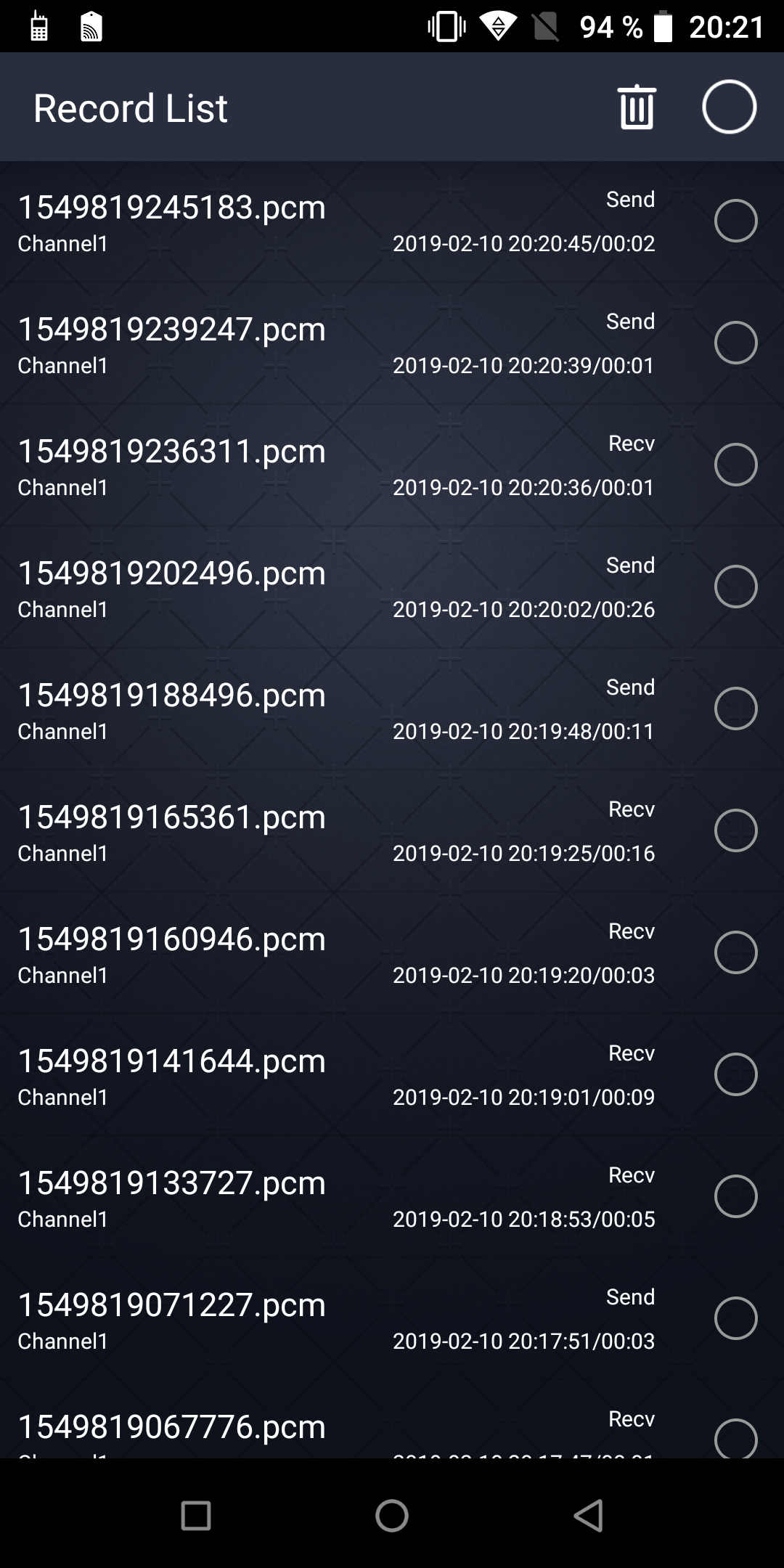The width and height of the screenshot is (784, 1568).
Task: Tick the circle for 1549819071227.pcm
Action: coord(735,1318)
